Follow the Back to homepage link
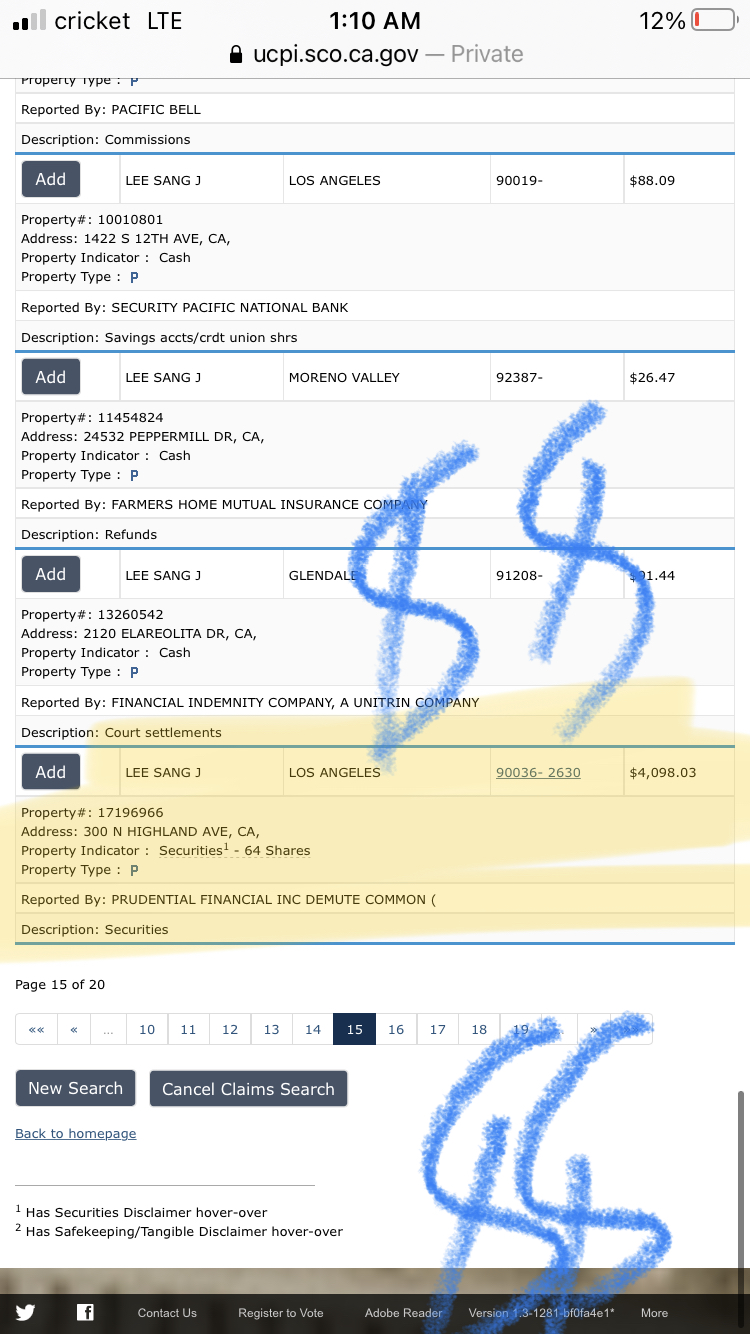The width and height of the screenshot is (750, 1334). (x=76, y=1133)
